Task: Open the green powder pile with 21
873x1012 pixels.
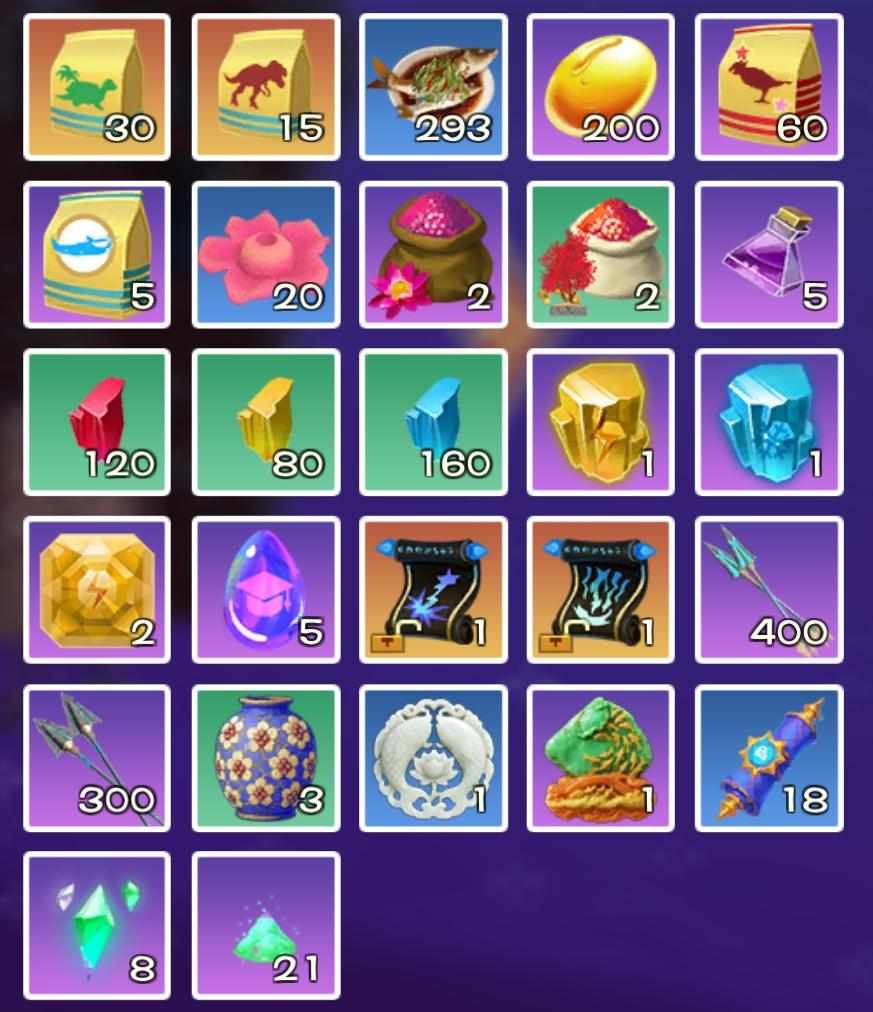Action: (265, 925)
